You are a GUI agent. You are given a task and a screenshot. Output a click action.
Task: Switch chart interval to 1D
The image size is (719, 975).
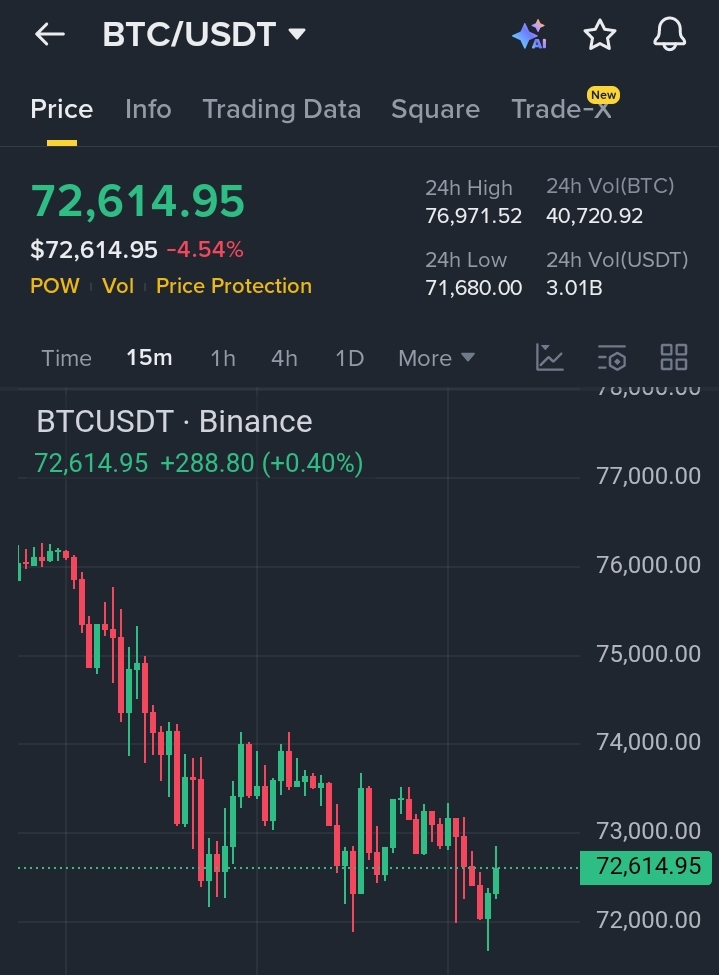point(349,358)
